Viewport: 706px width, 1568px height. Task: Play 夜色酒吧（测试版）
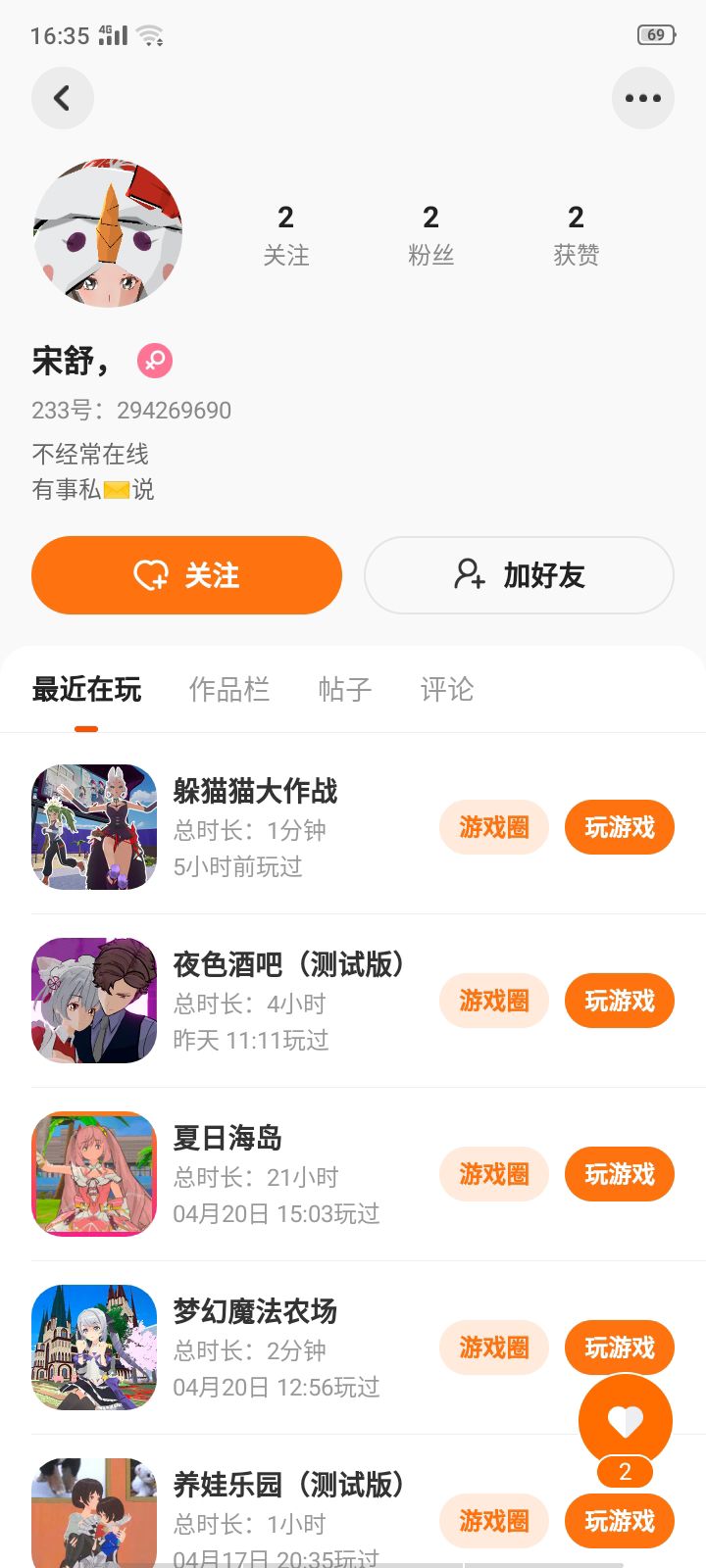619,1001
